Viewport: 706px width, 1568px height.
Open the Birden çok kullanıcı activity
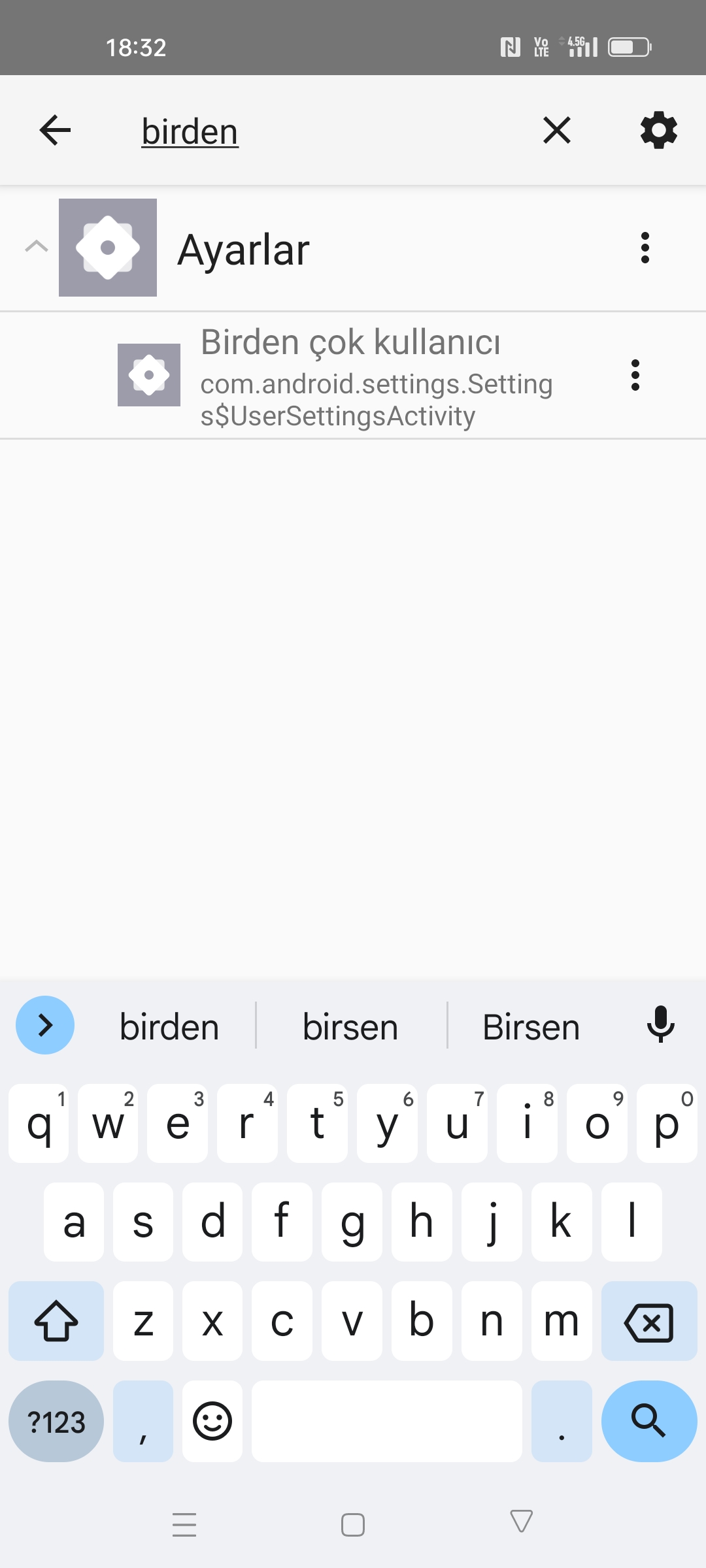point(353,376)
